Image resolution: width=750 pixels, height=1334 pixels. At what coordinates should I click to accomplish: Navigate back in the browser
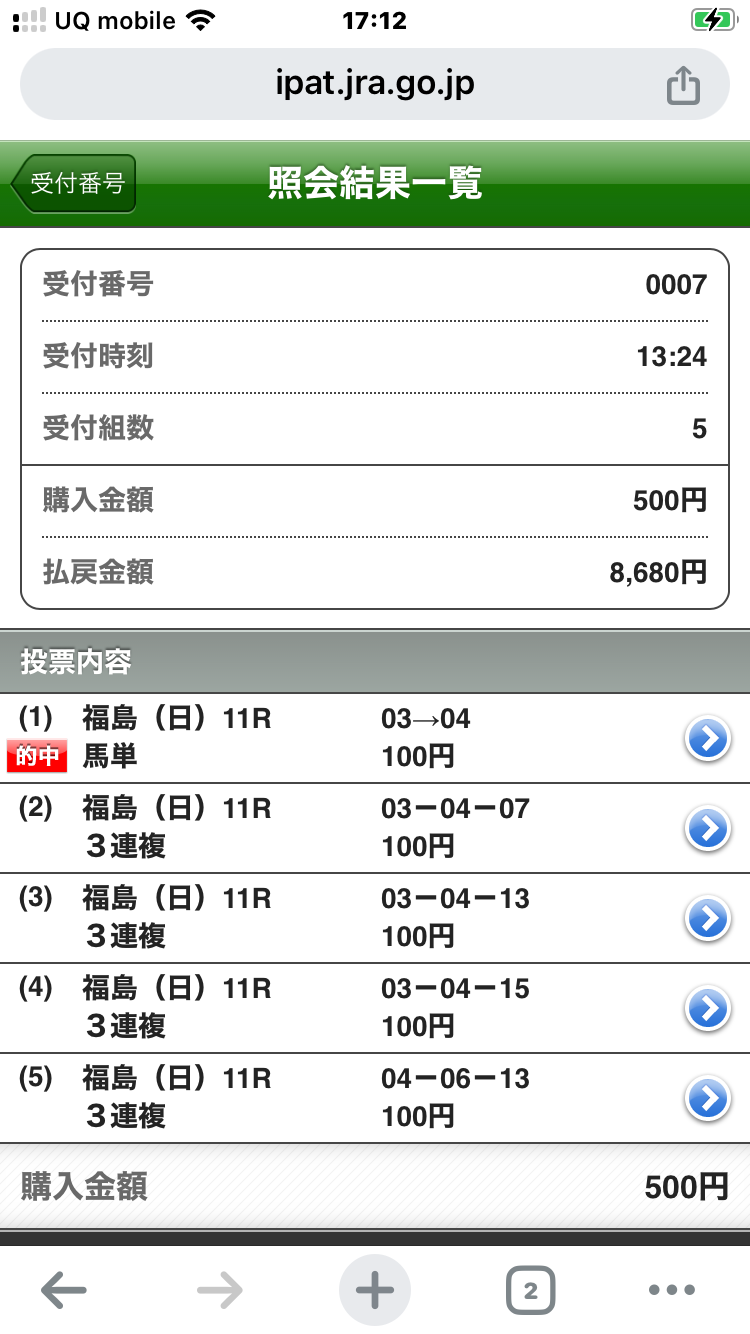64,1291
